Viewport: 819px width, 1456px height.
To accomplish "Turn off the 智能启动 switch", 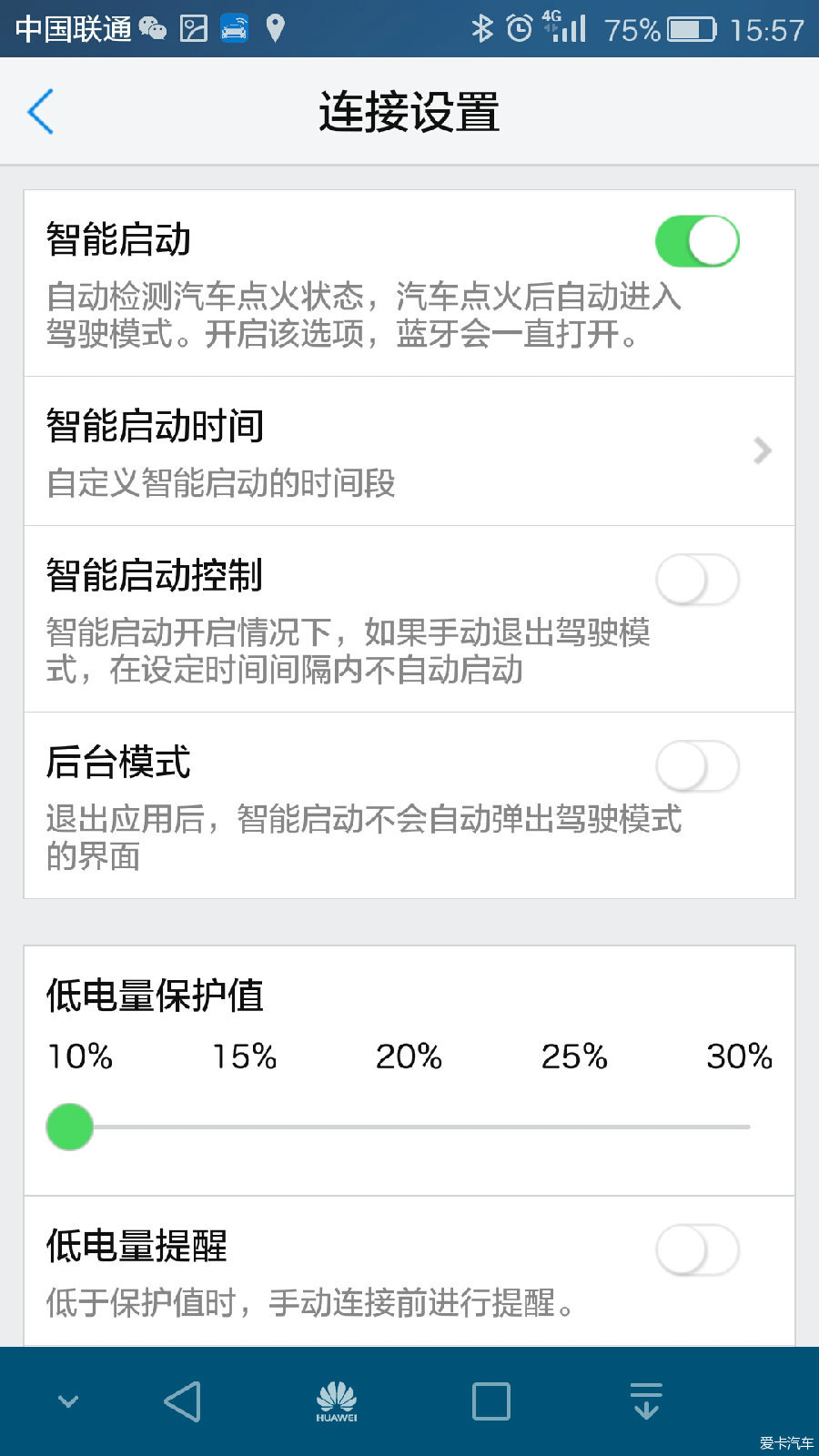I will coord(697,241).
